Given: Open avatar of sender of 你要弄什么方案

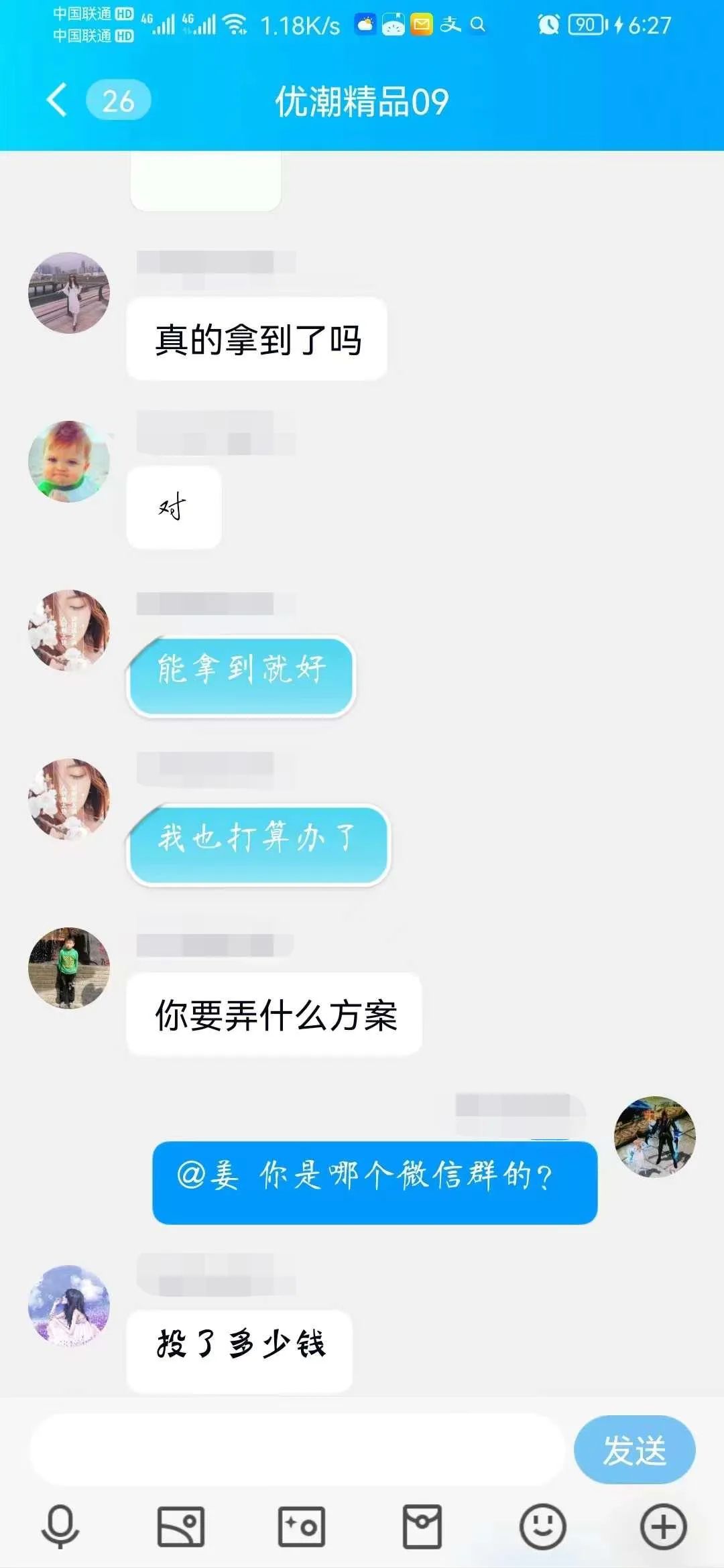Looking at the screenshot, I should (x=69, y=968).
